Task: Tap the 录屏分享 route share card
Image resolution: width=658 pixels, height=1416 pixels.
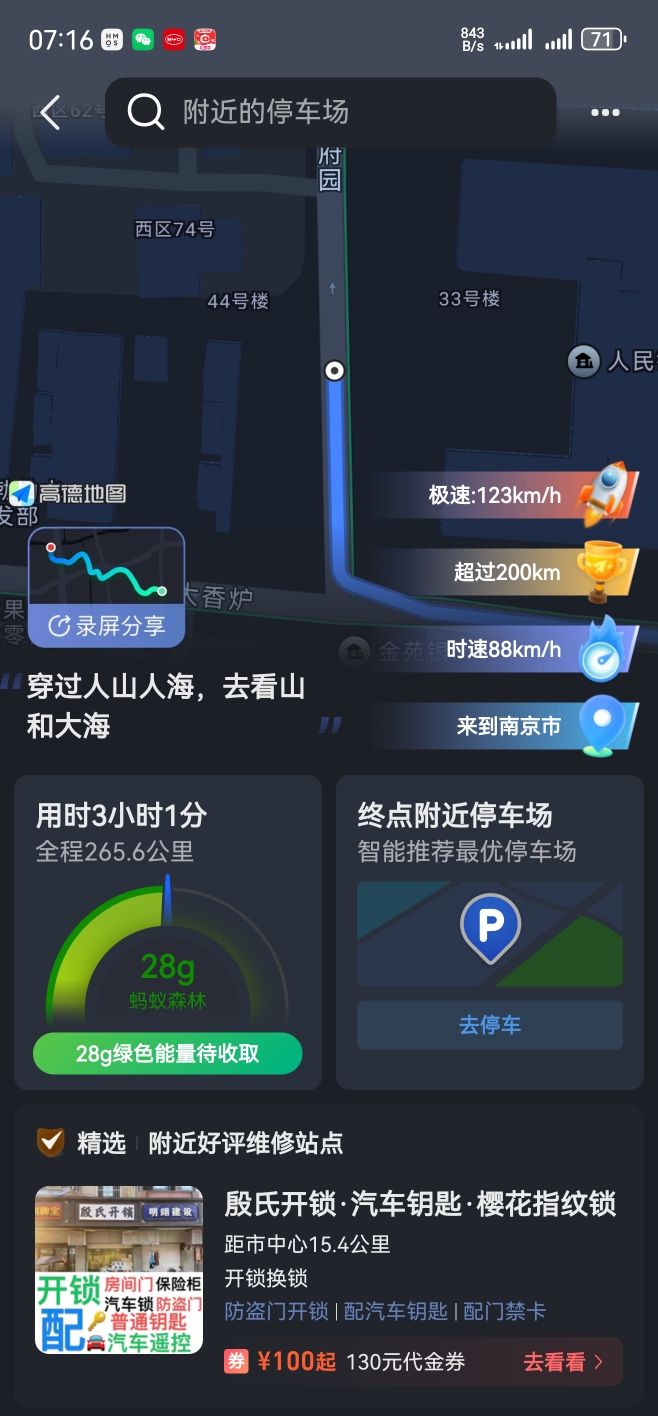Action: (x=107, y=586)
